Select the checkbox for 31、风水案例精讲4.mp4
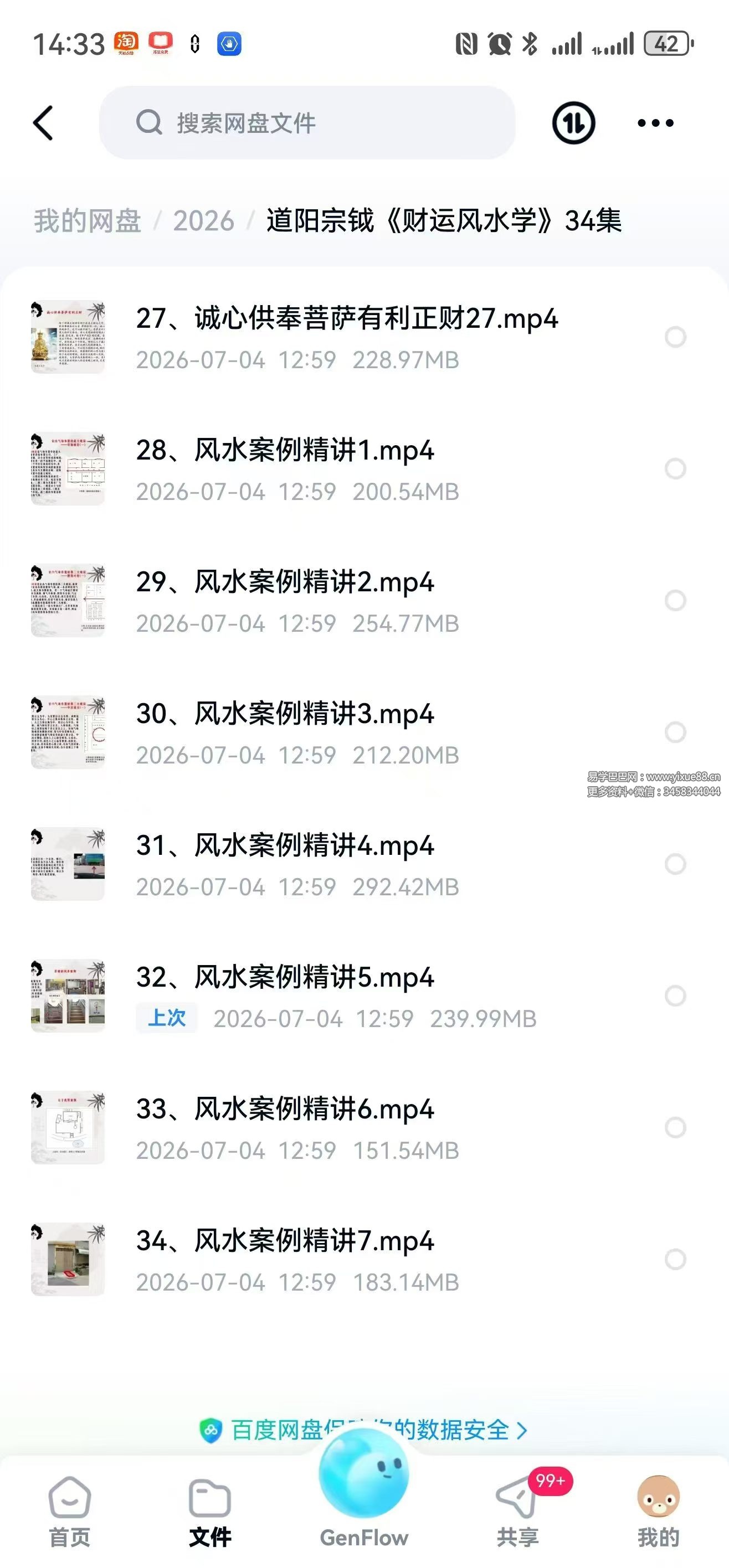 pyautogui.click(x=675, y=864)
